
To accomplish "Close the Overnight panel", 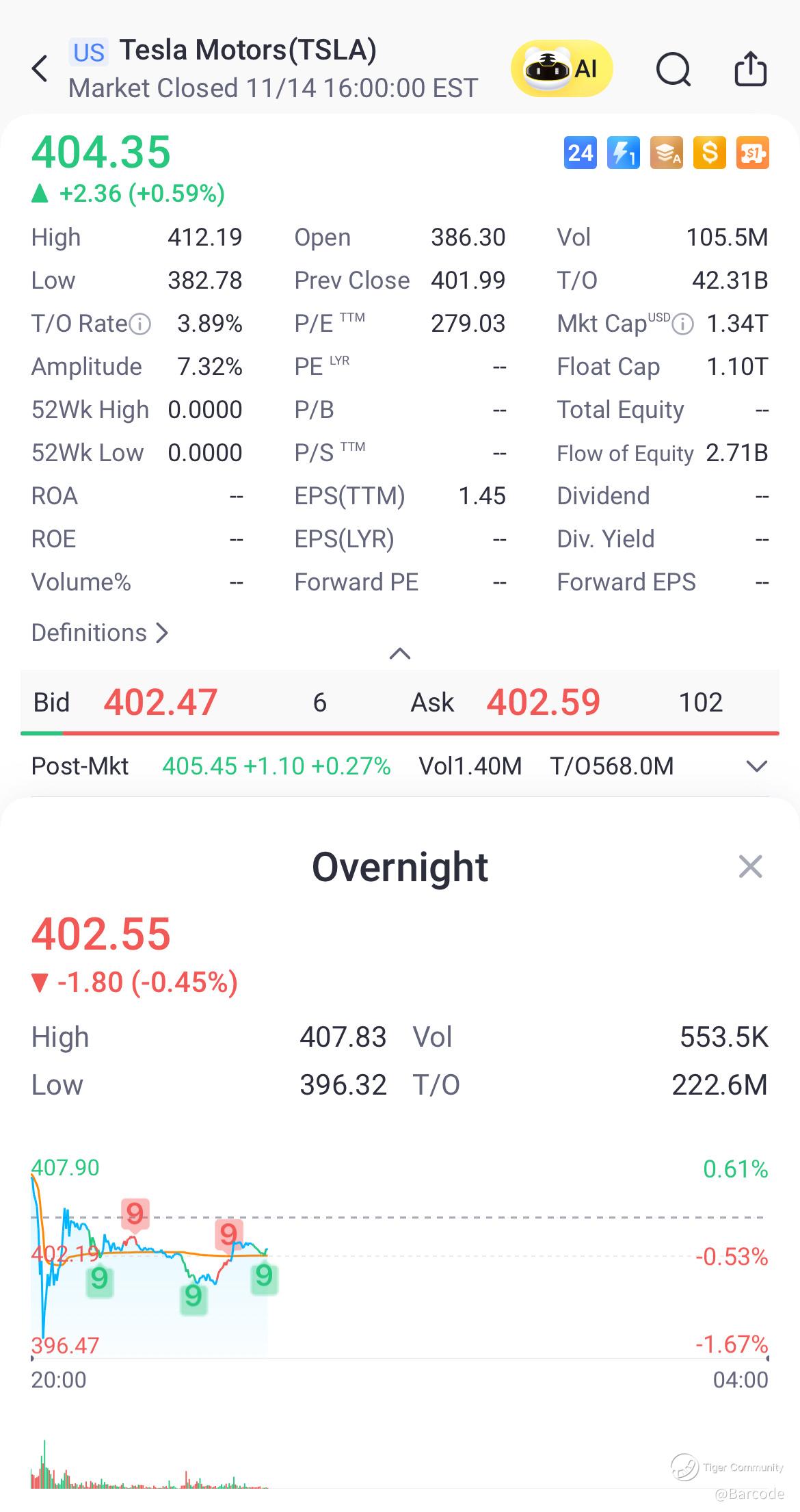I will tap(750, 867).
